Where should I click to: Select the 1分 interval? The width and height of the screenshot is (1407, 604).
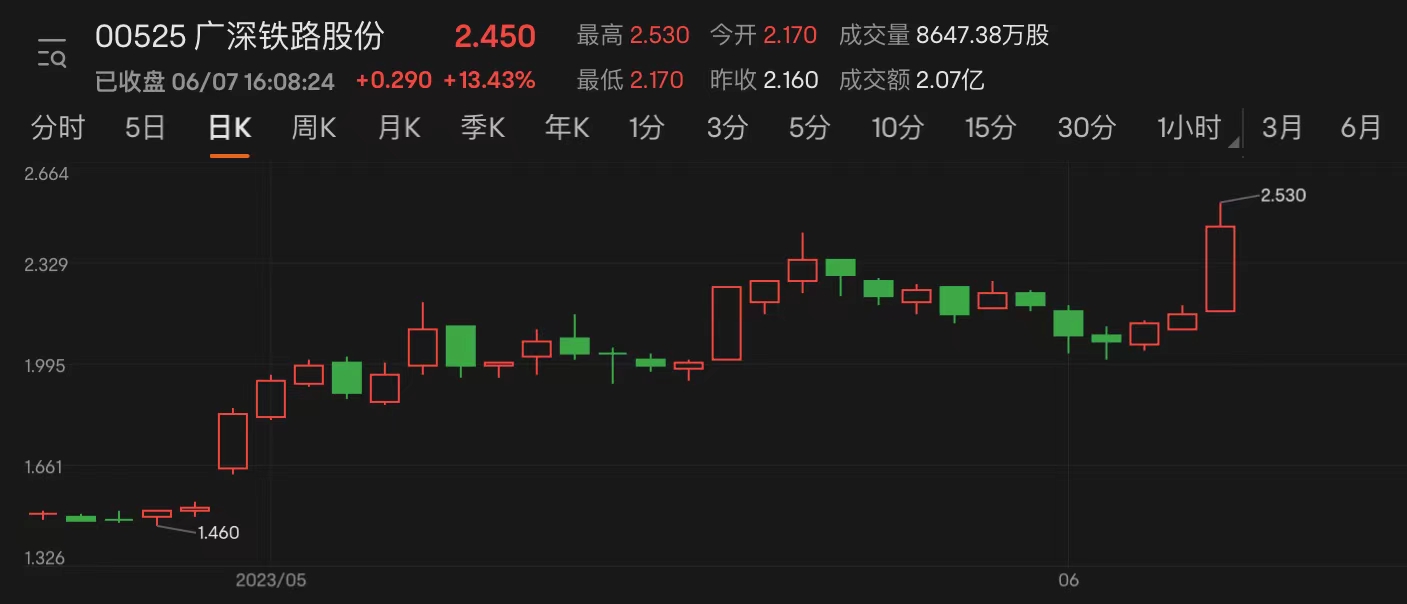pyautogui.click(x=646, y=128)
